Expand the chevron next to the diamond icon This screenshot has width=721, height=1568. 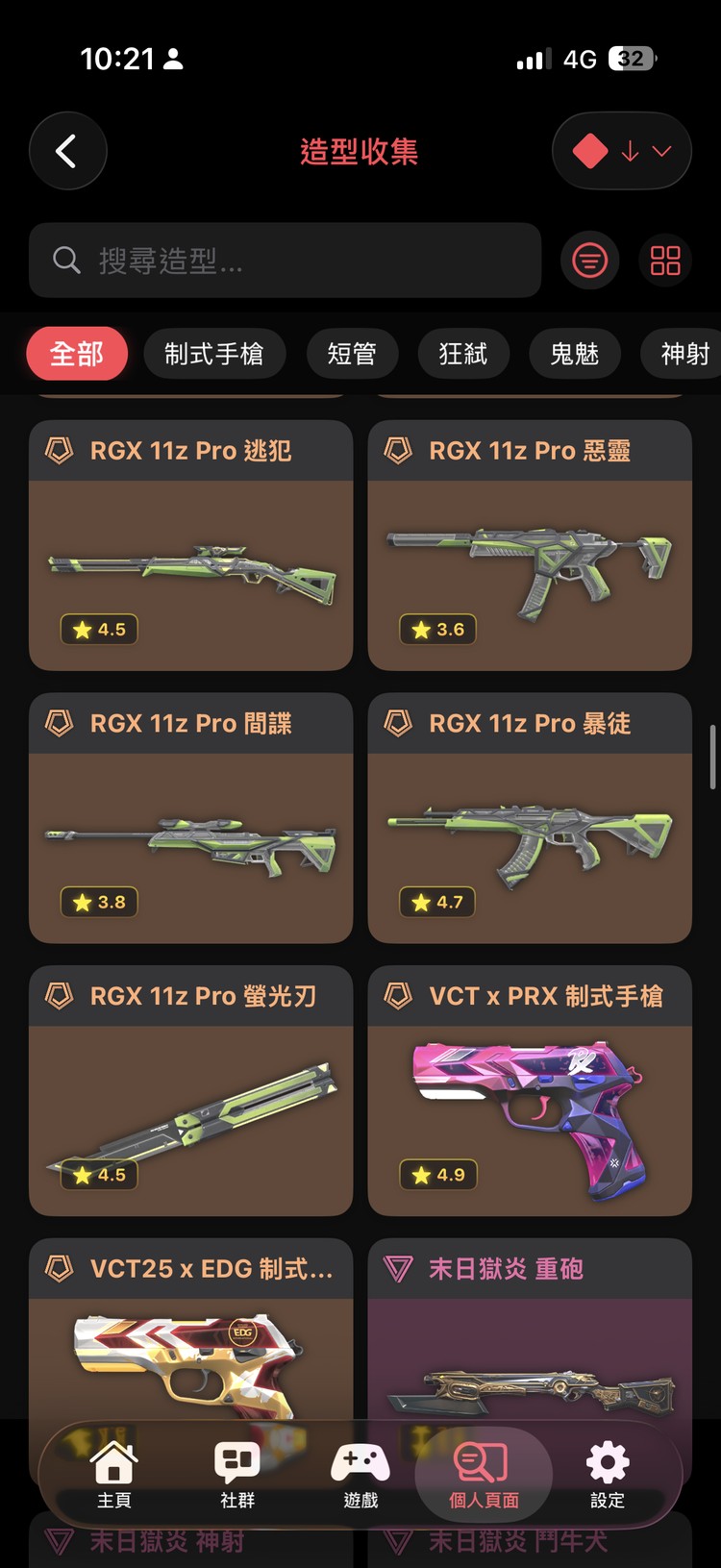(x=660, y=151)
